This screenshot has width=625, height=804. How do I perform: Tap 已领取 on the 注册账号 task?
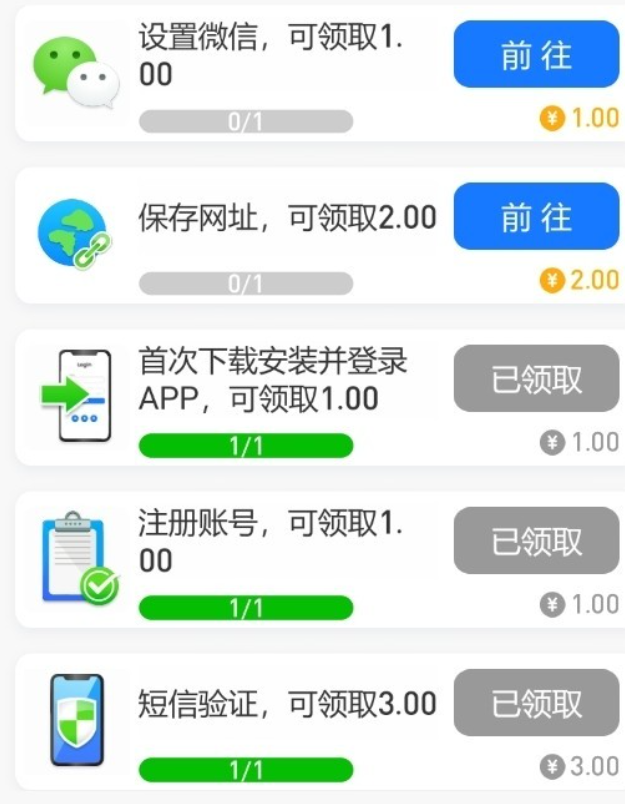click(x=536, y=541)
